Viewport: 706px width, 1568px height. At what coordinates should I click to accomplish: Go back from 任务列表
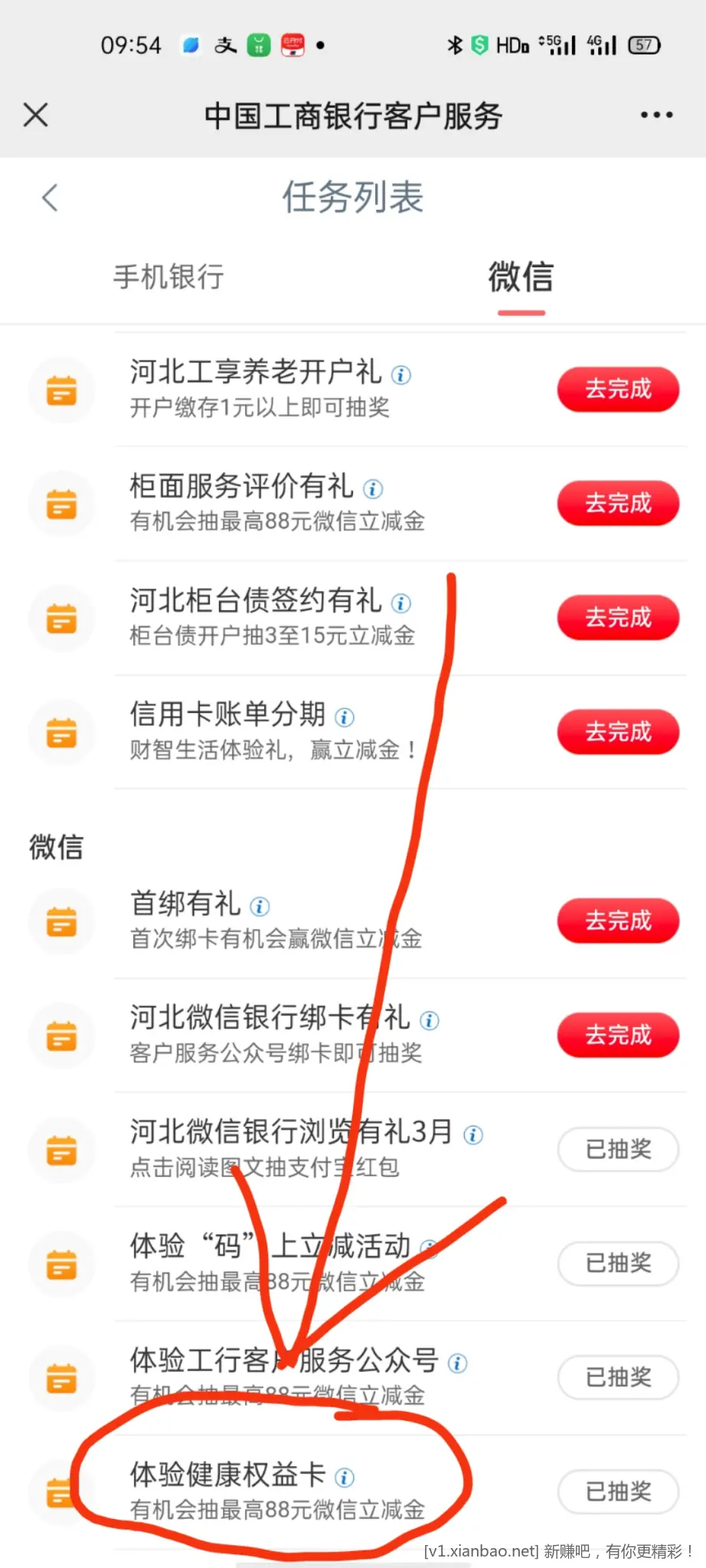tap(50, 198)
